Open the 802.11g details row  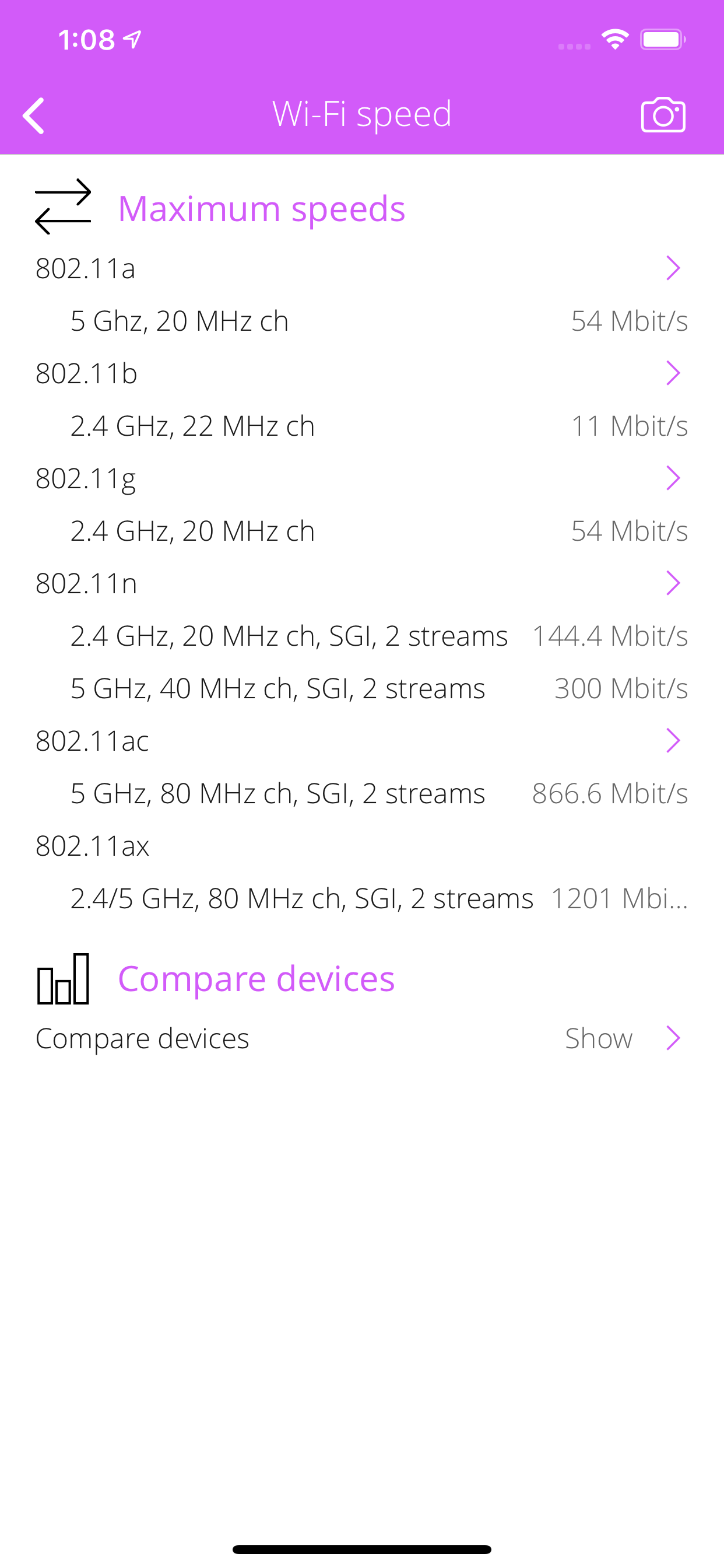tap(362, 478)
